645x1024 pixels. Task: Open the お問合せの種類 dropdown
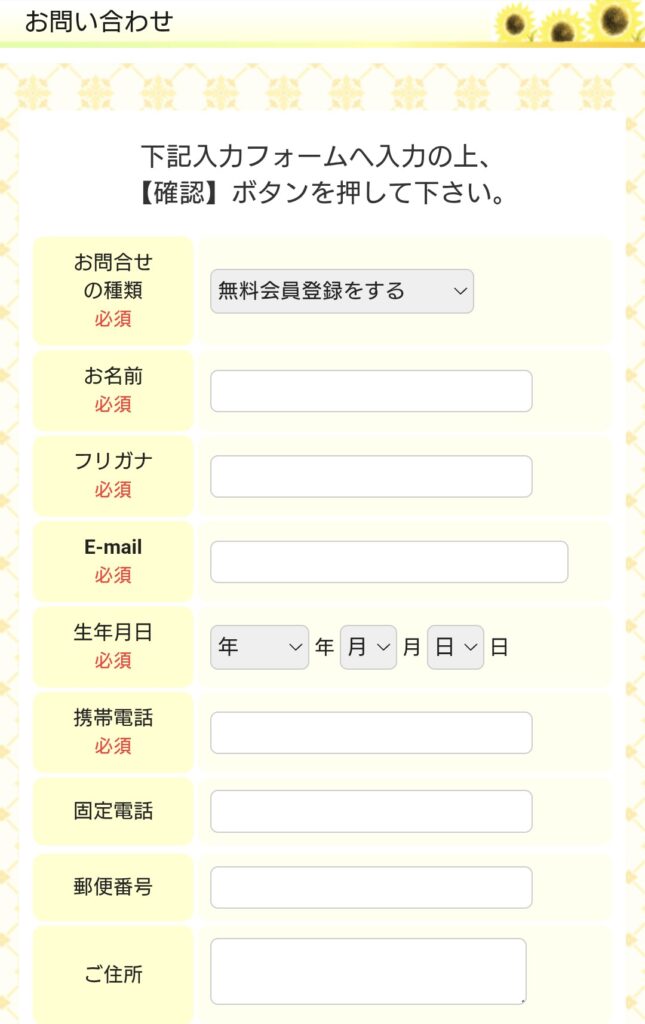point(341,291)
